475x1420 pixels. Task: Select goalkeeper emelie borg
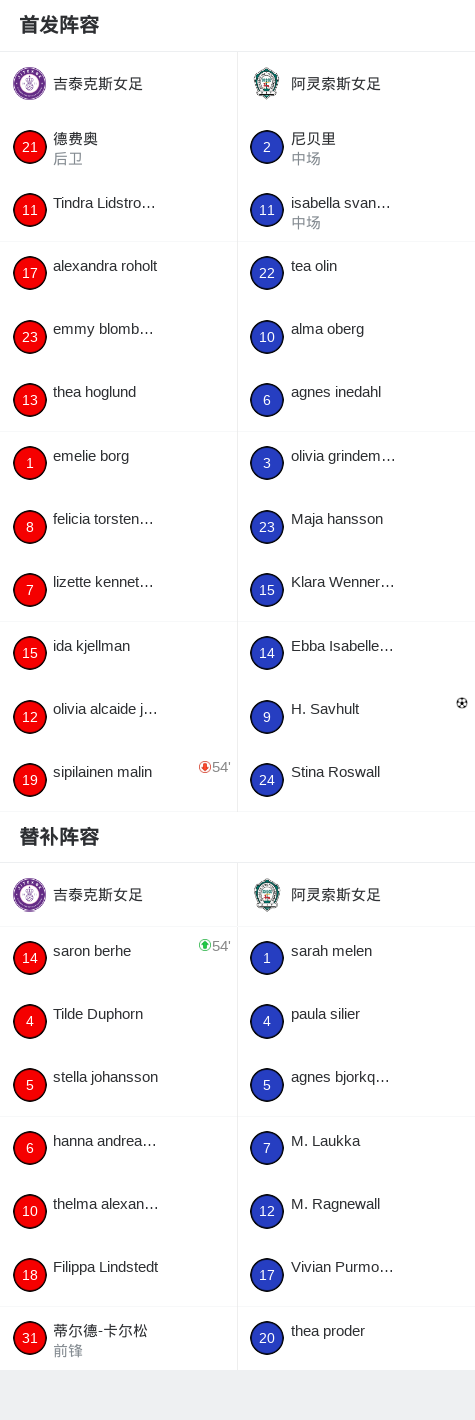pos(118,463)
